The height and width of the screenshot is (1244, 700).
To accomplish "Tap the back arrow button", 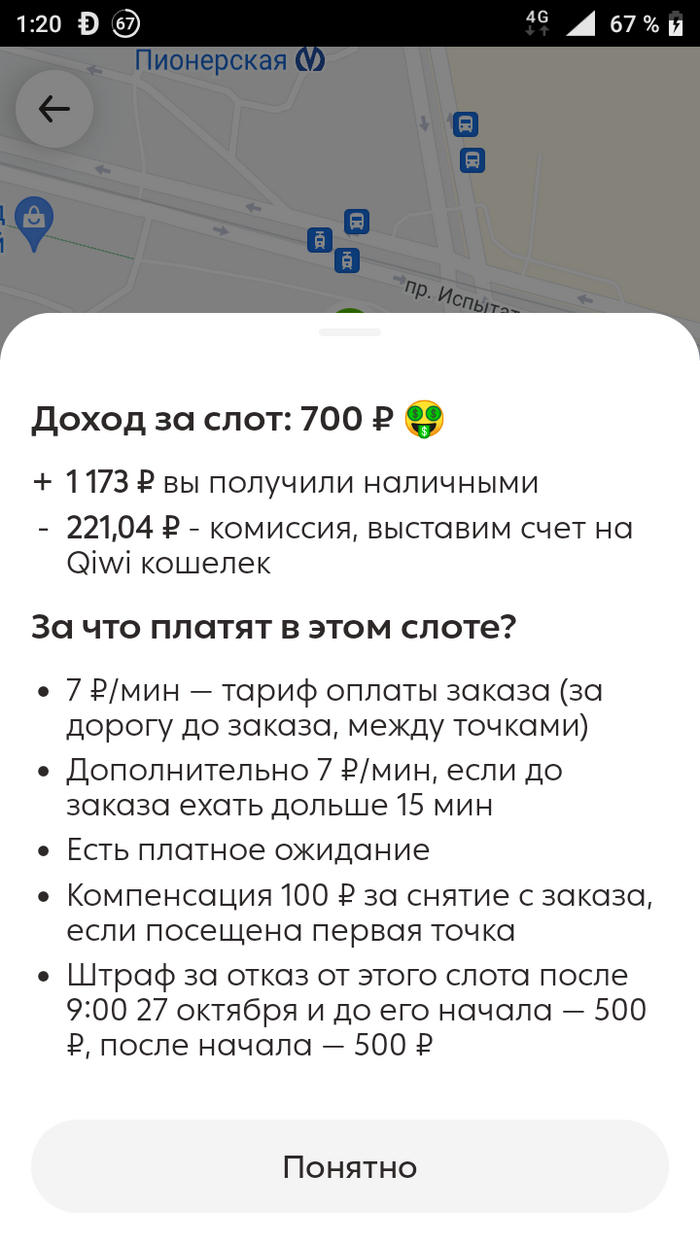I will coord(54,109).
